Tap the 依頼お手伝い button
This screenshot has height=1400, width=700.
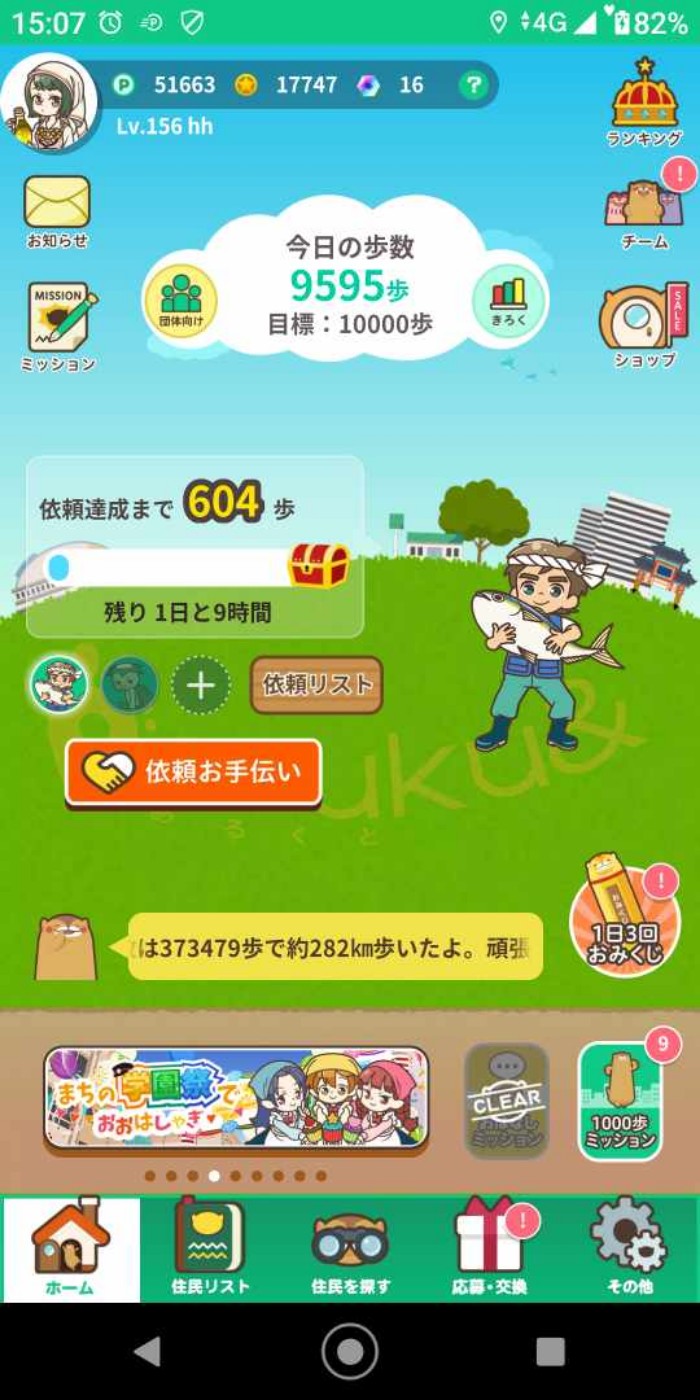(194, 772)
